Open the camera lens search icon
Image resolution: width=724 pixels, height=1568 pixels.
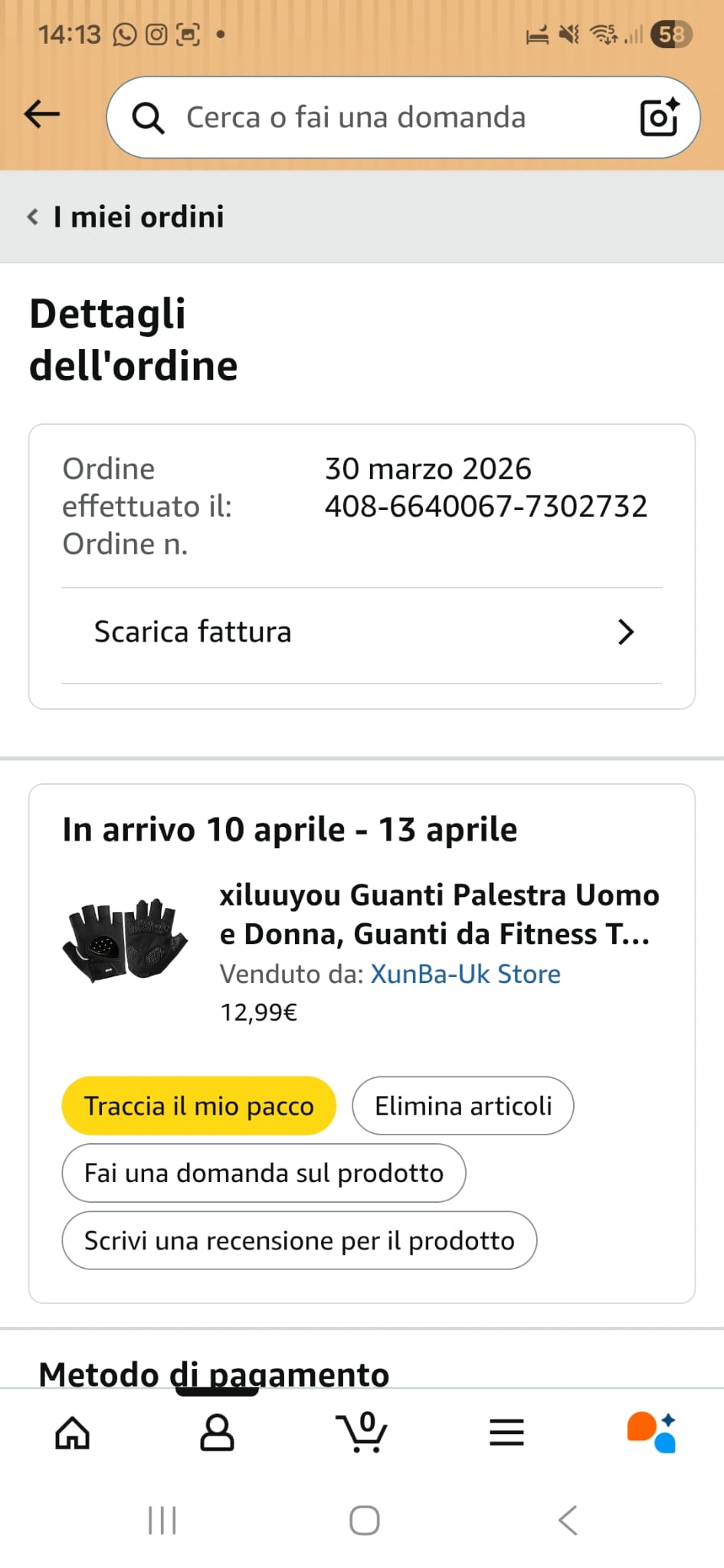pos(659,117)
